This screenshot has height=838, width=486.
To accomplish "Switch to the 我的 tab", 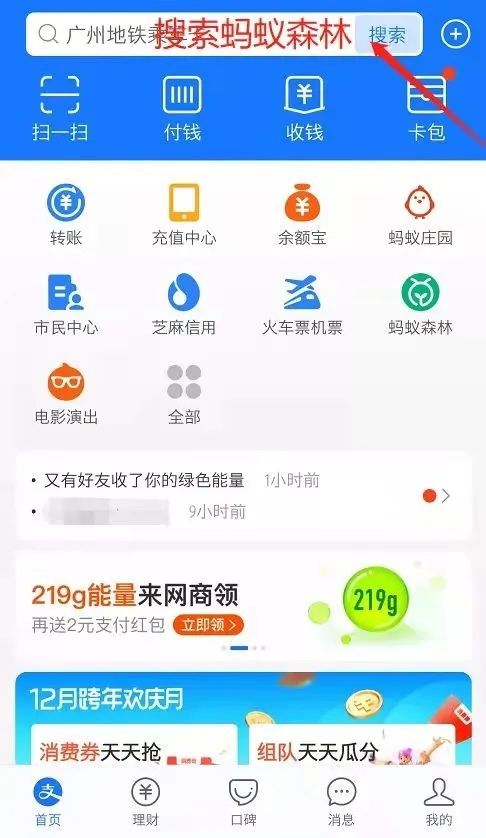I will [439, 802].
